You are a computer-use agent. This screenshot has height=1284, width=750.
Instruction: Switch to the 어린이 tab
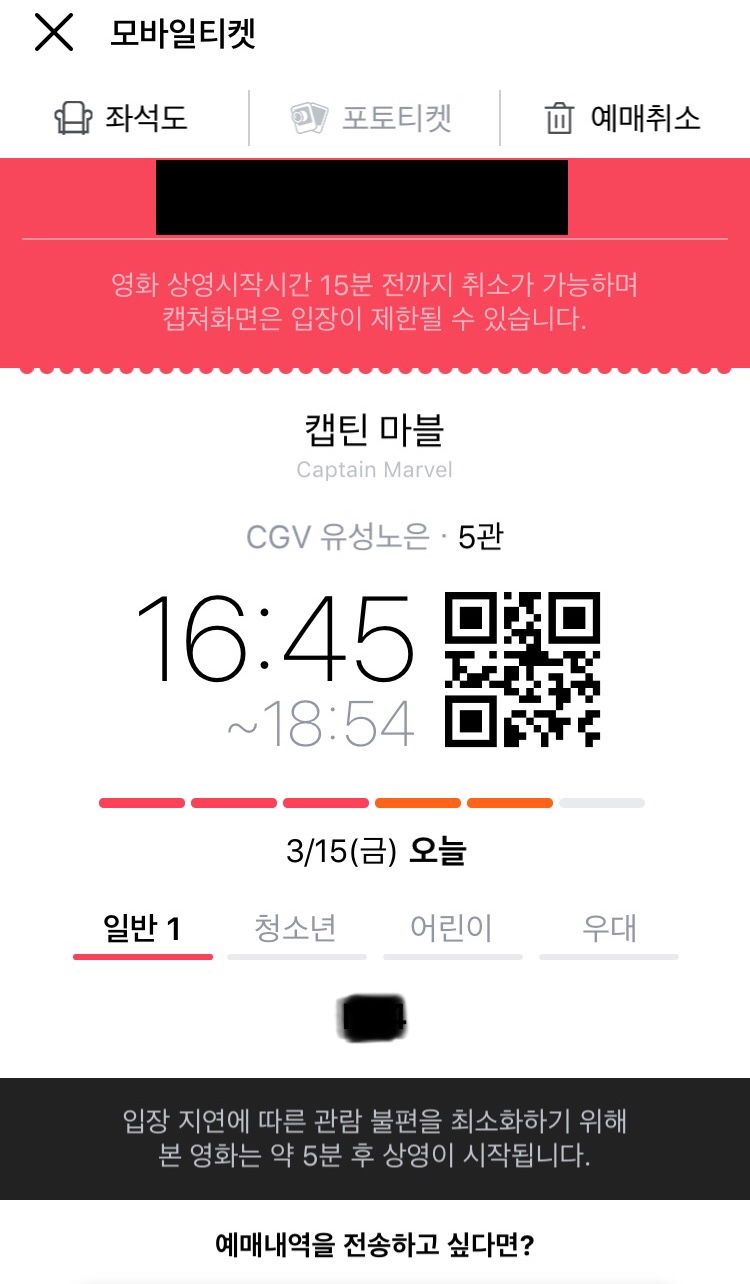coord(452,930)
